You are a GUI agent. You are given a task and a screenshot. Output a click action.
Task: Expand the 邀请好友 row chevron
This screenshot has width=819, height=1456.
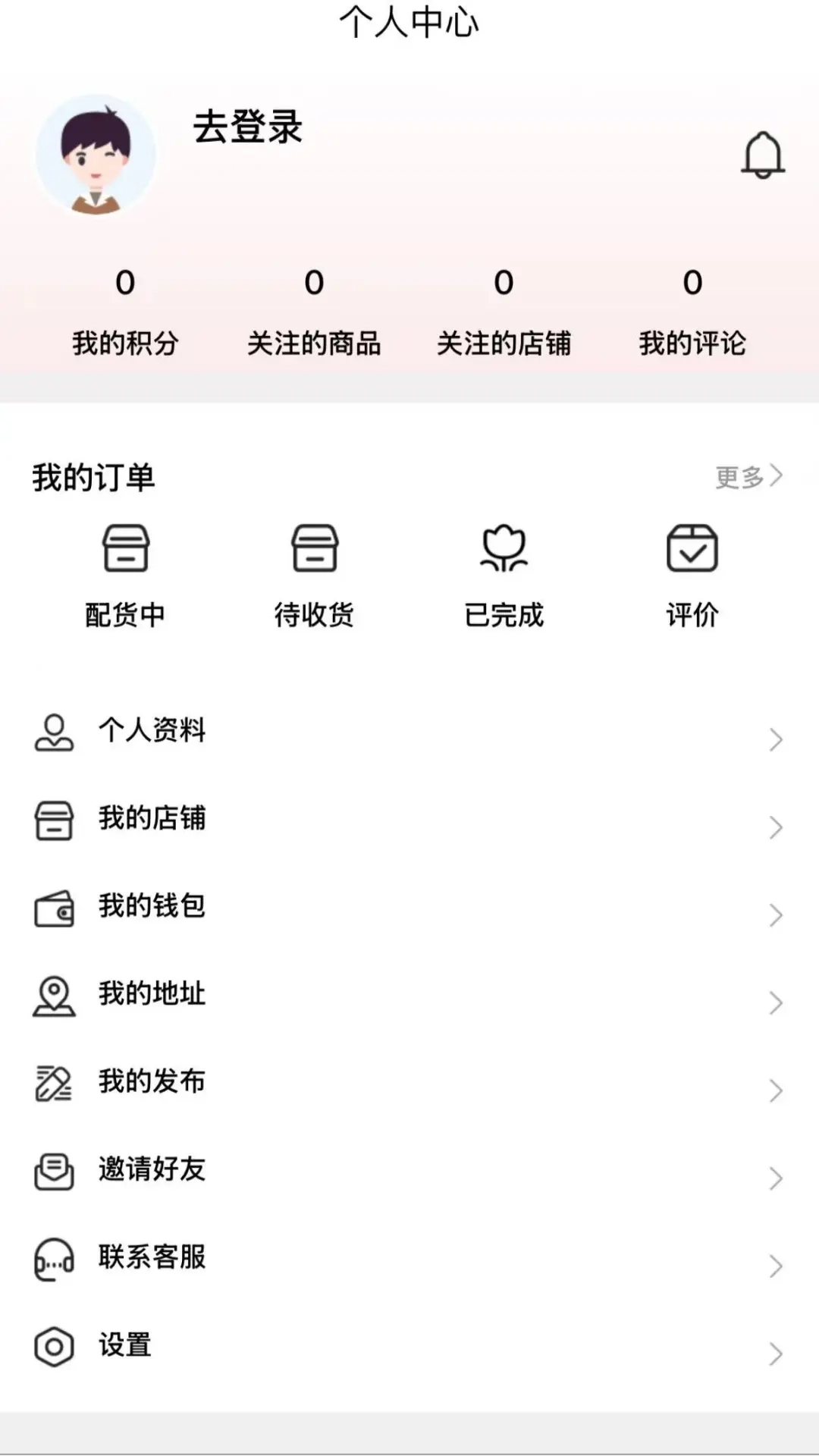pos(773,1178)
